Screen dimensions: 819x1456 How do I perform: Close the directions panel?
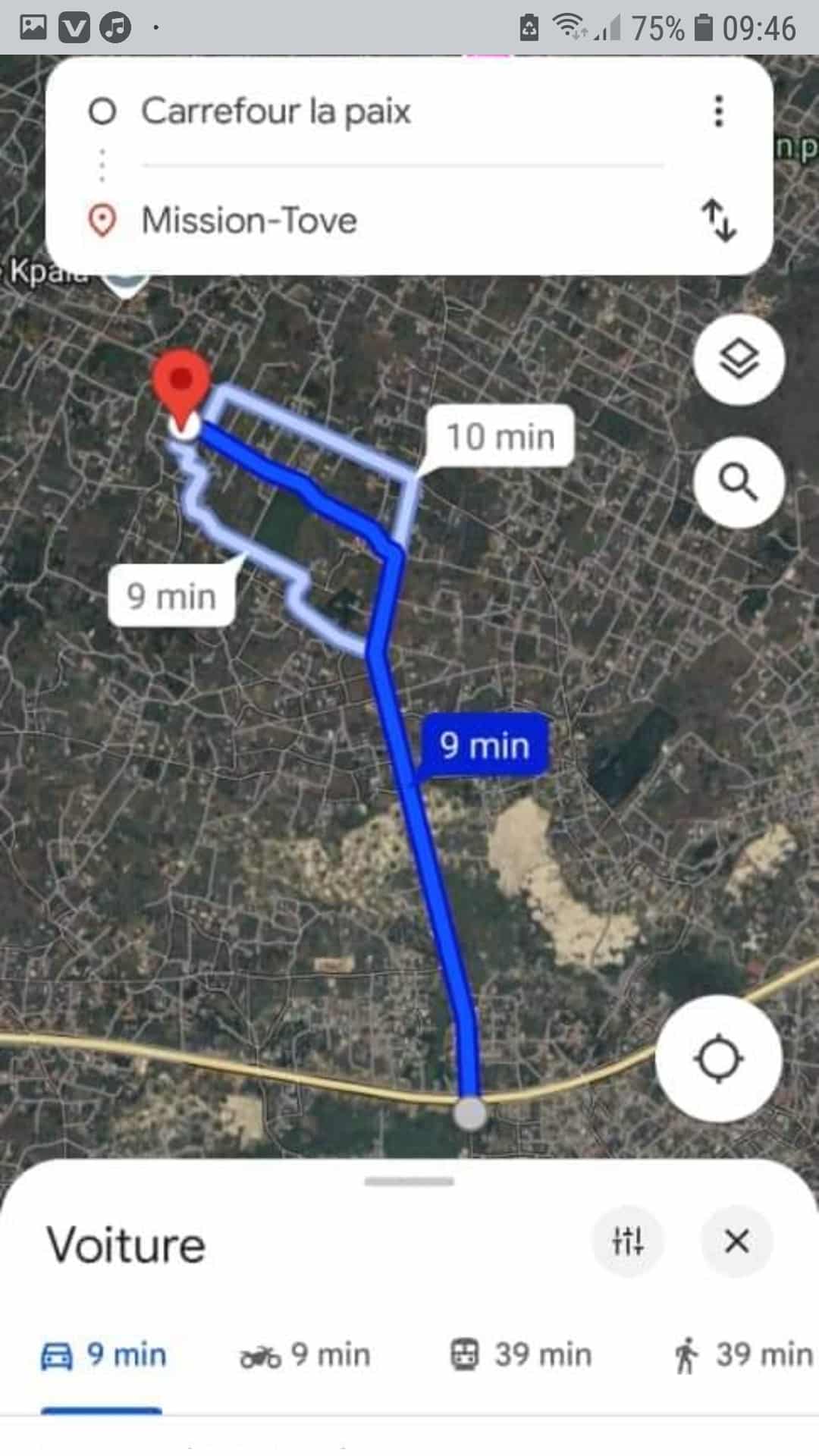[x=736, y=1241]
